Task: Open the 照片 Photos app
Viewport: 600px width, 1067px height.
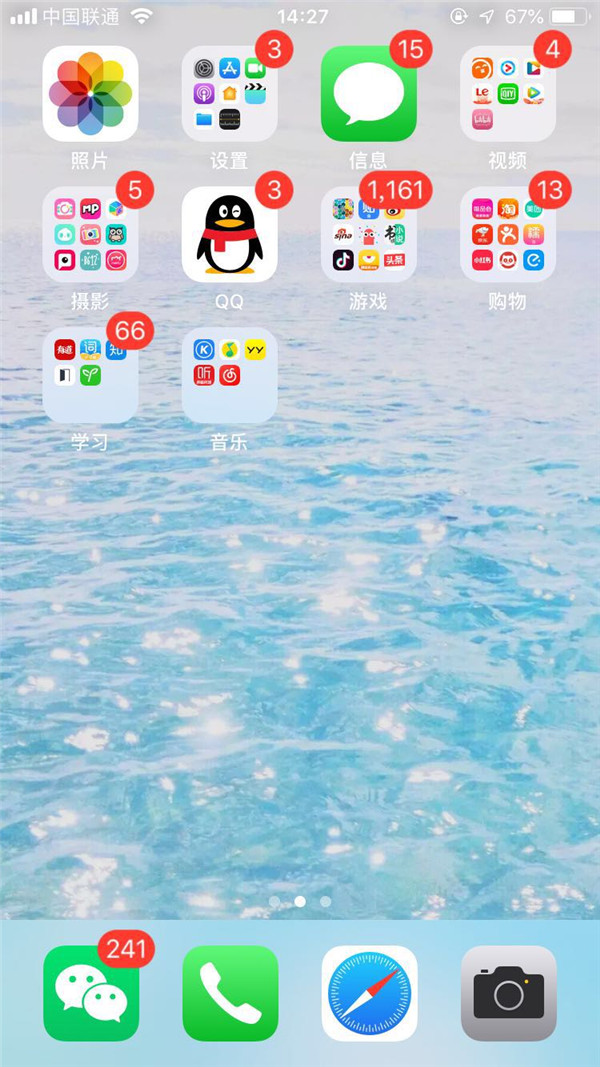Action: coord(90,94)
